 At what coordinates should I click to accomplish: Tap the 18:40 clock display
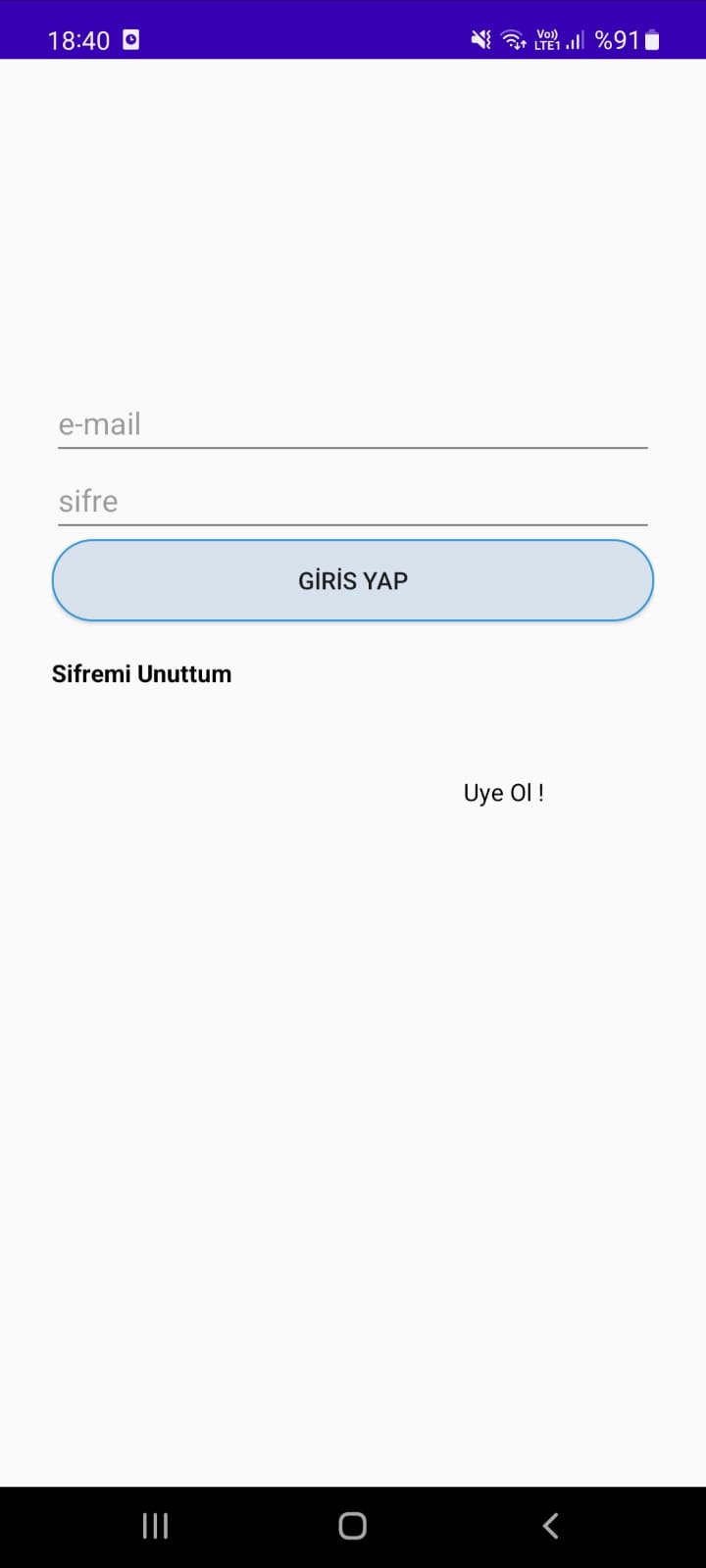pyautogui.click(x=76, y=40)
